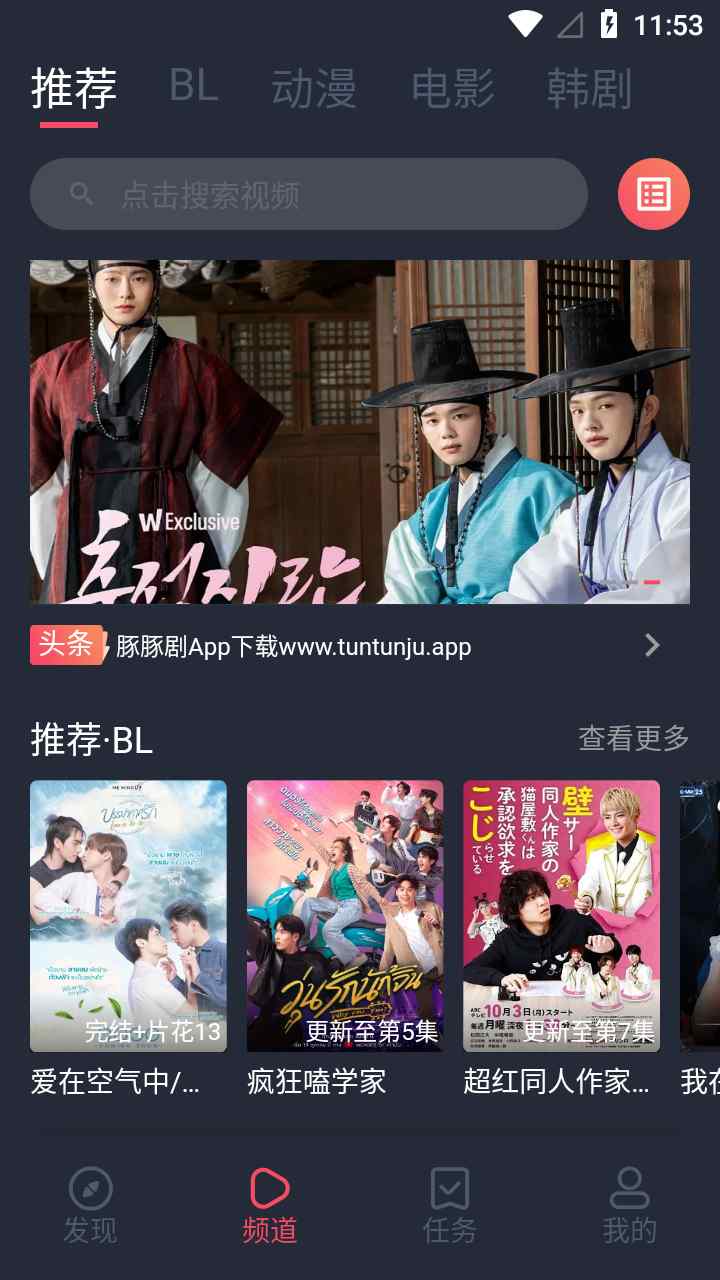
Task: Switch to the BL tab
Action: point(192,88)
